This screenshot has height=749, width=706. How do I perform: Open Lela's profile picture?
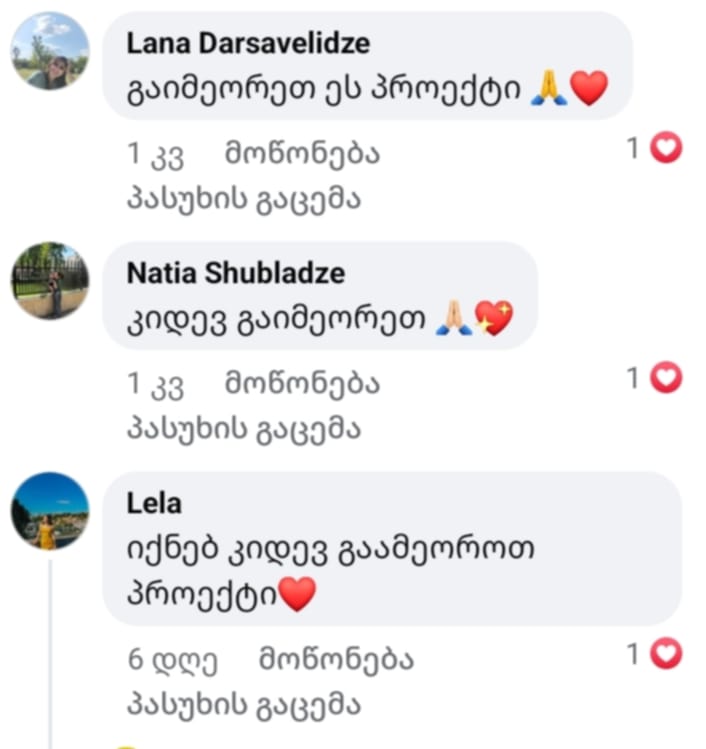coord(50,511)
